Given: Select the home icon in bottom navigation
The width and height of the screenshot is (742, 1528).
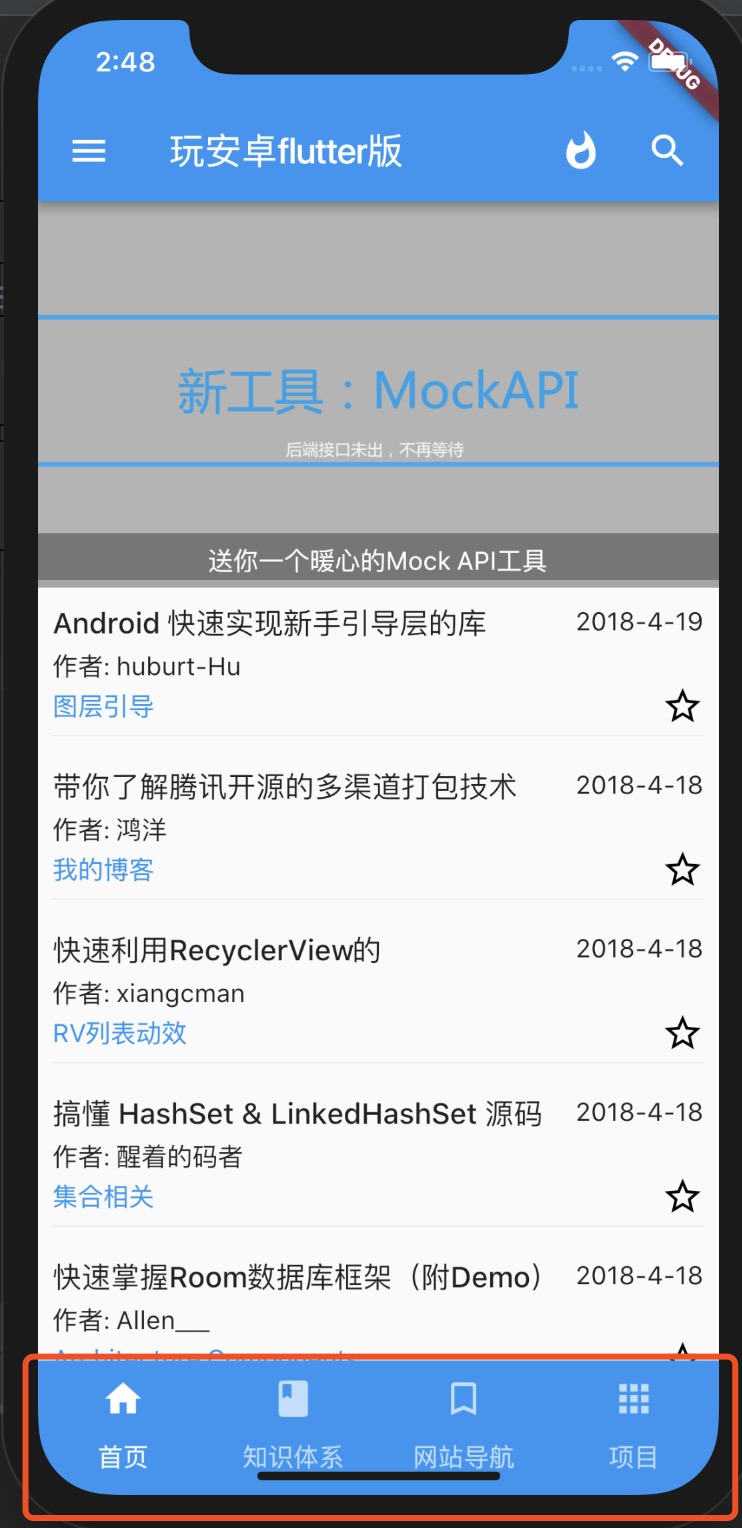Looking at the screenshot, I should pyautogui.click(x=122, y=1399).
